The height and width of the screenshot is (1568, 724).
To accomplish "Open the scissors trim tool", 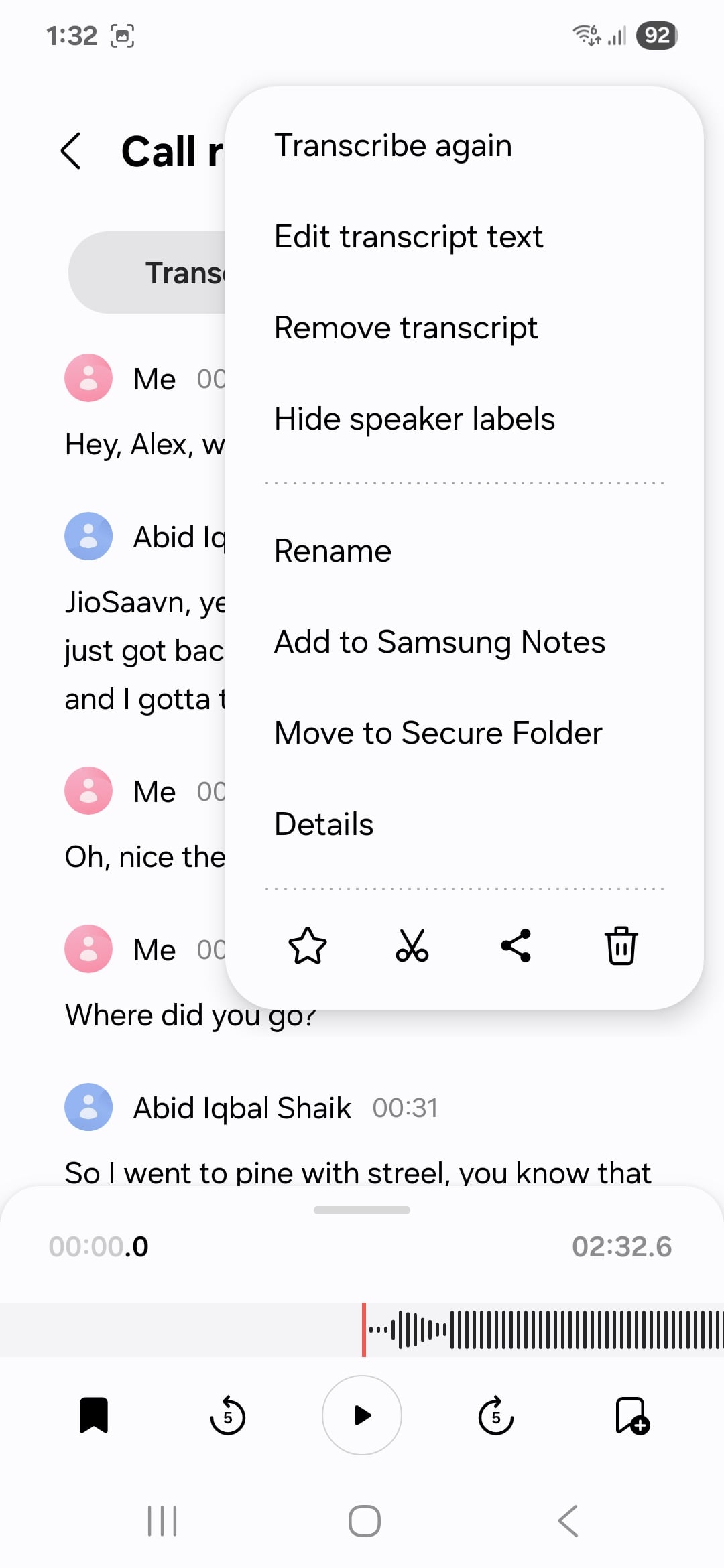I will [412, 945].
